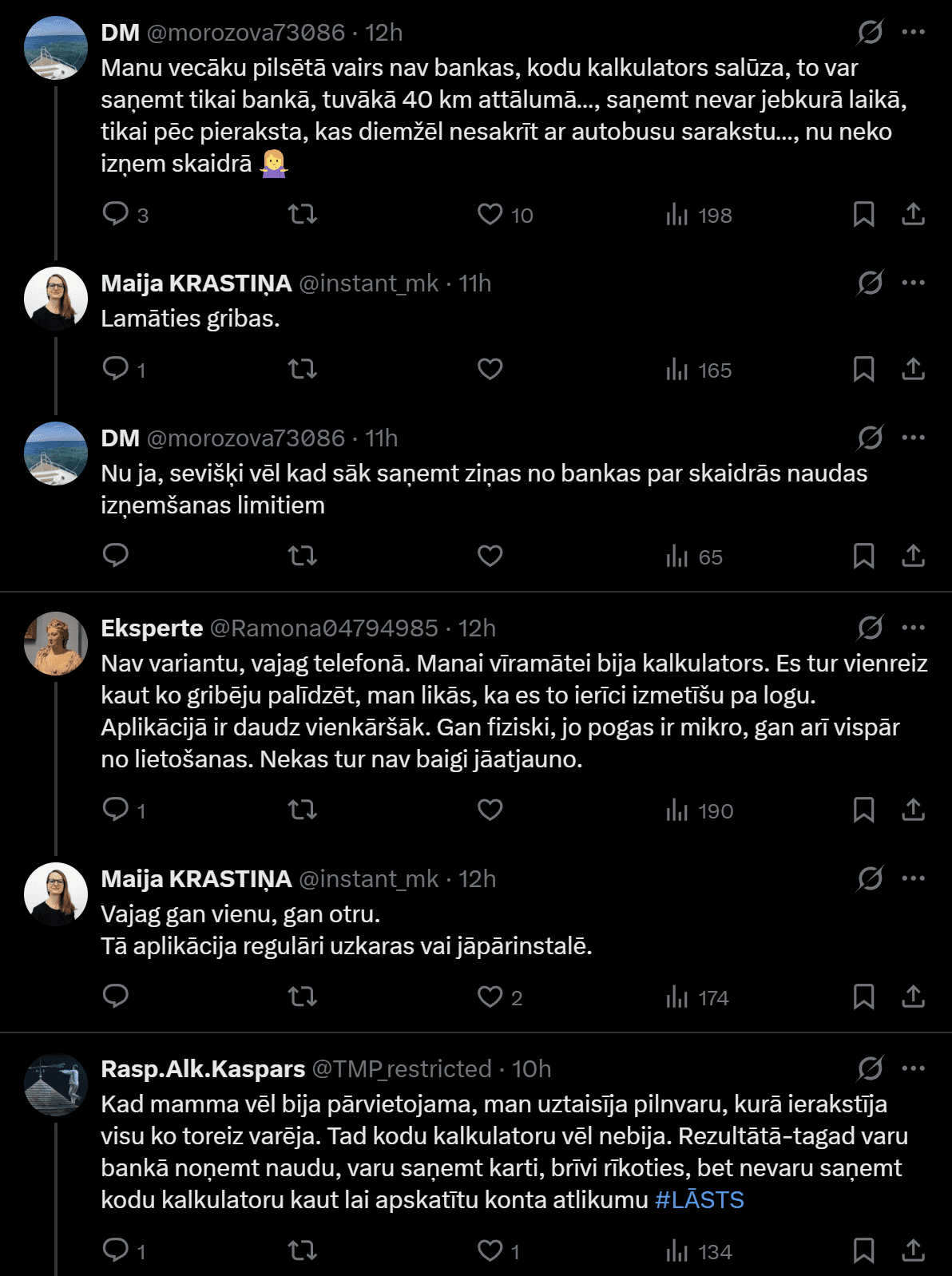Open the #LĀSTS hashtag link

[x=699, y=1200]
